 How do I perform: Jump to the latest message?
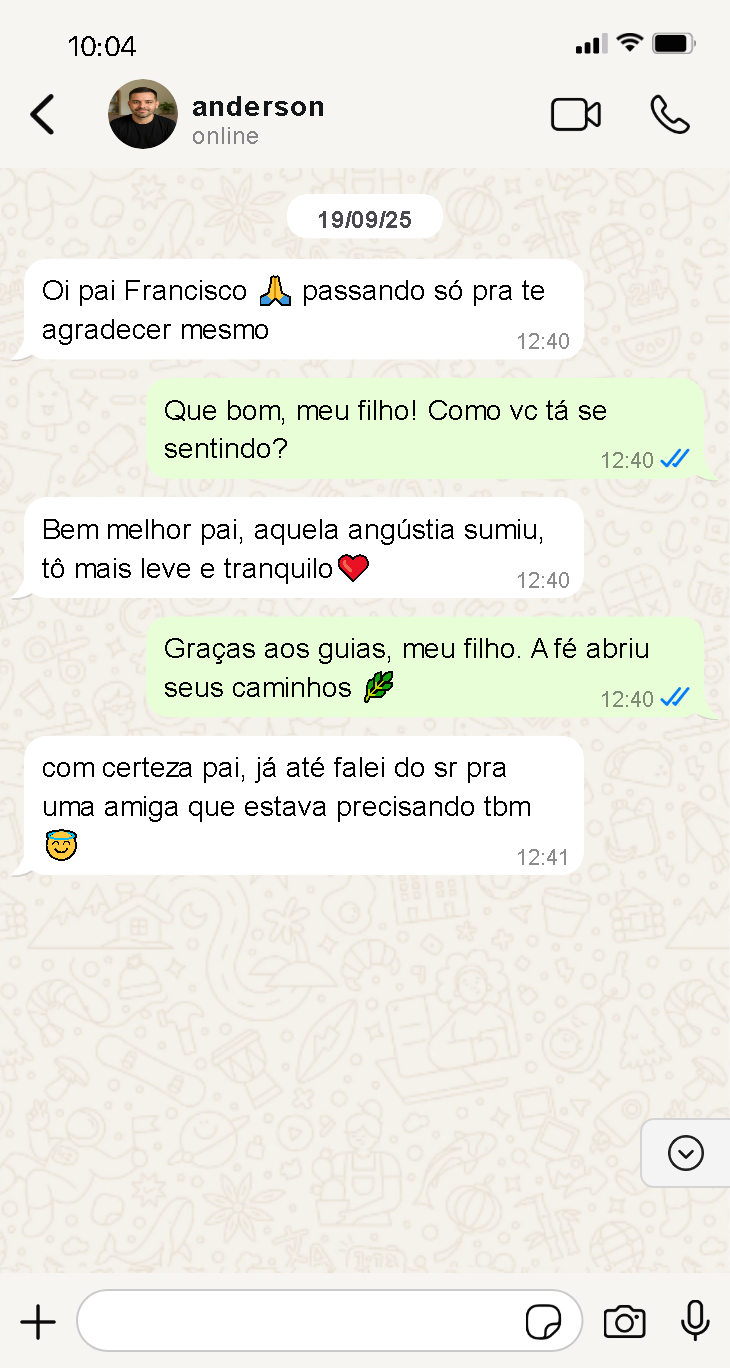point(686,1153)
